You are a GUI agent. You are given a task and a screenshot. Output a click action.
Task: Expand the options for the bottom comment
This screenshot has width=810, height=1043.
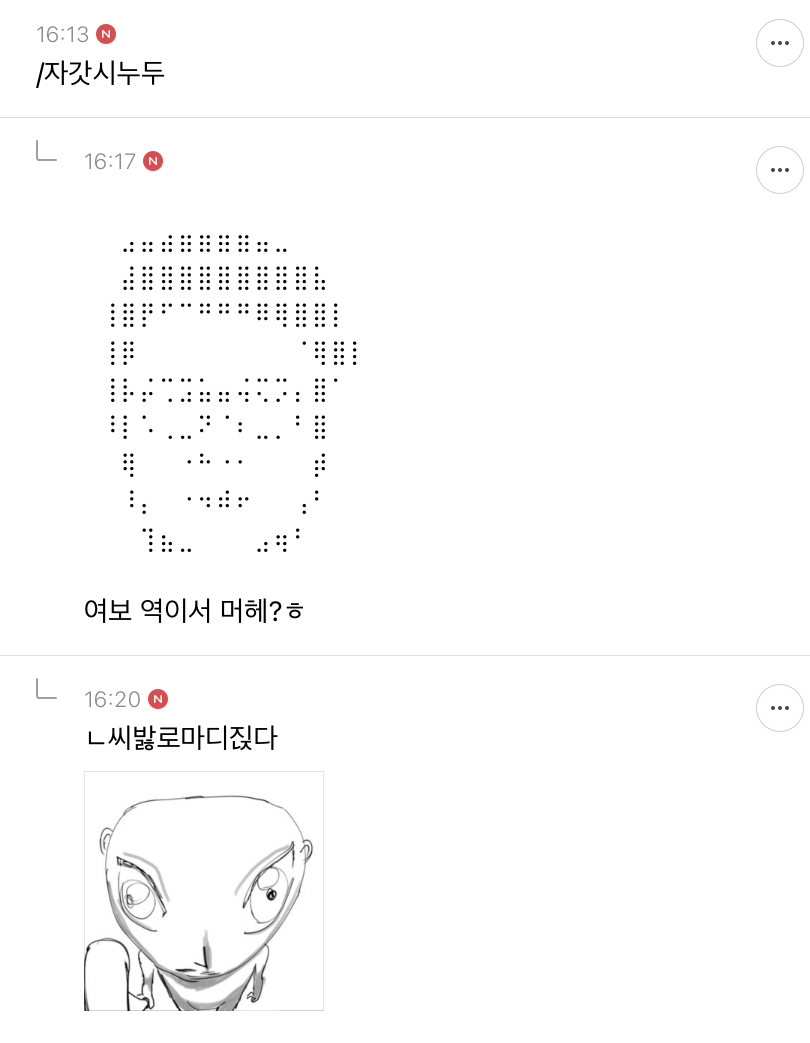click(x=780, y=707)
